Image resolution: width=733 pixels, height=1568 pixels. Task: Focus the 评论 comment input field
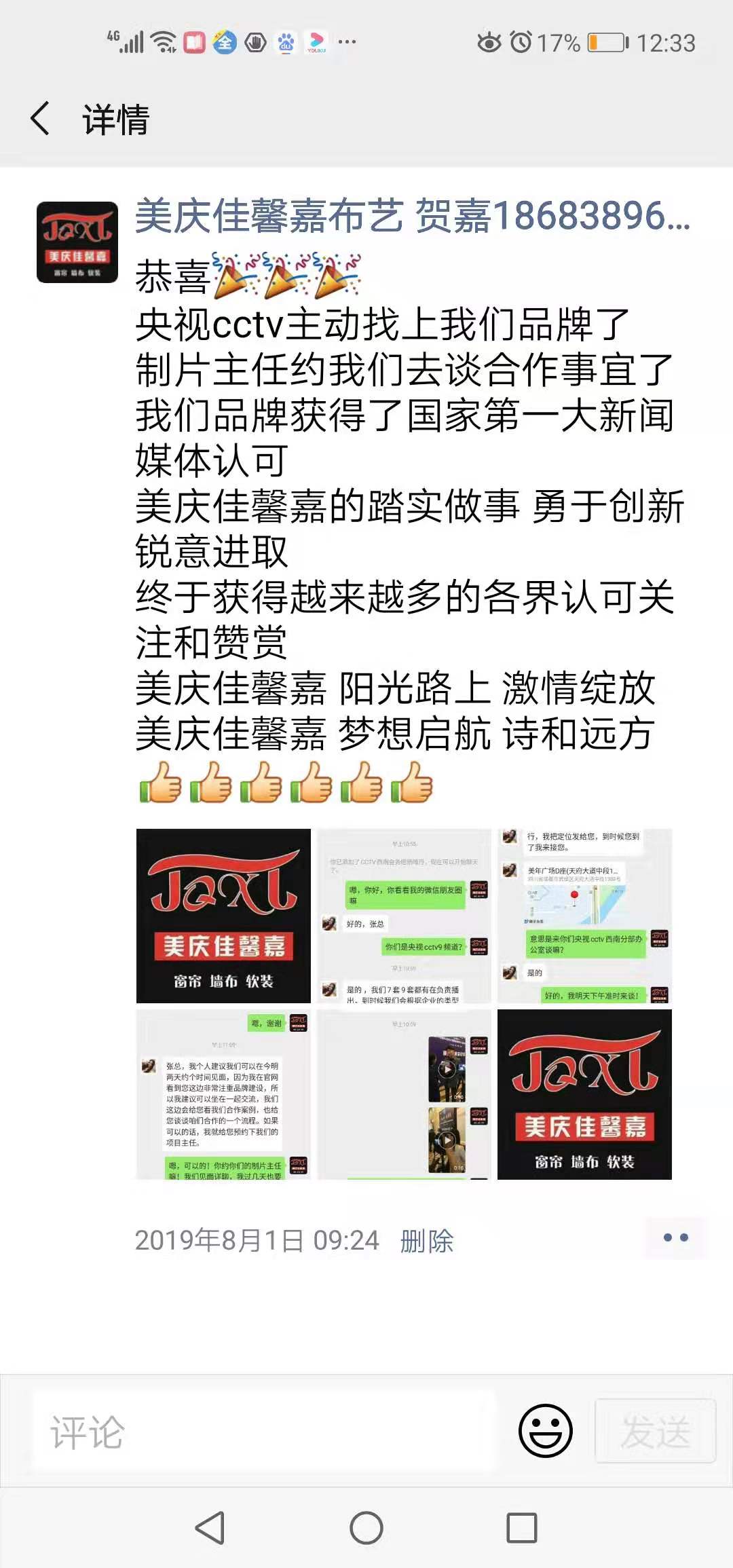(x=265, y=1432)
